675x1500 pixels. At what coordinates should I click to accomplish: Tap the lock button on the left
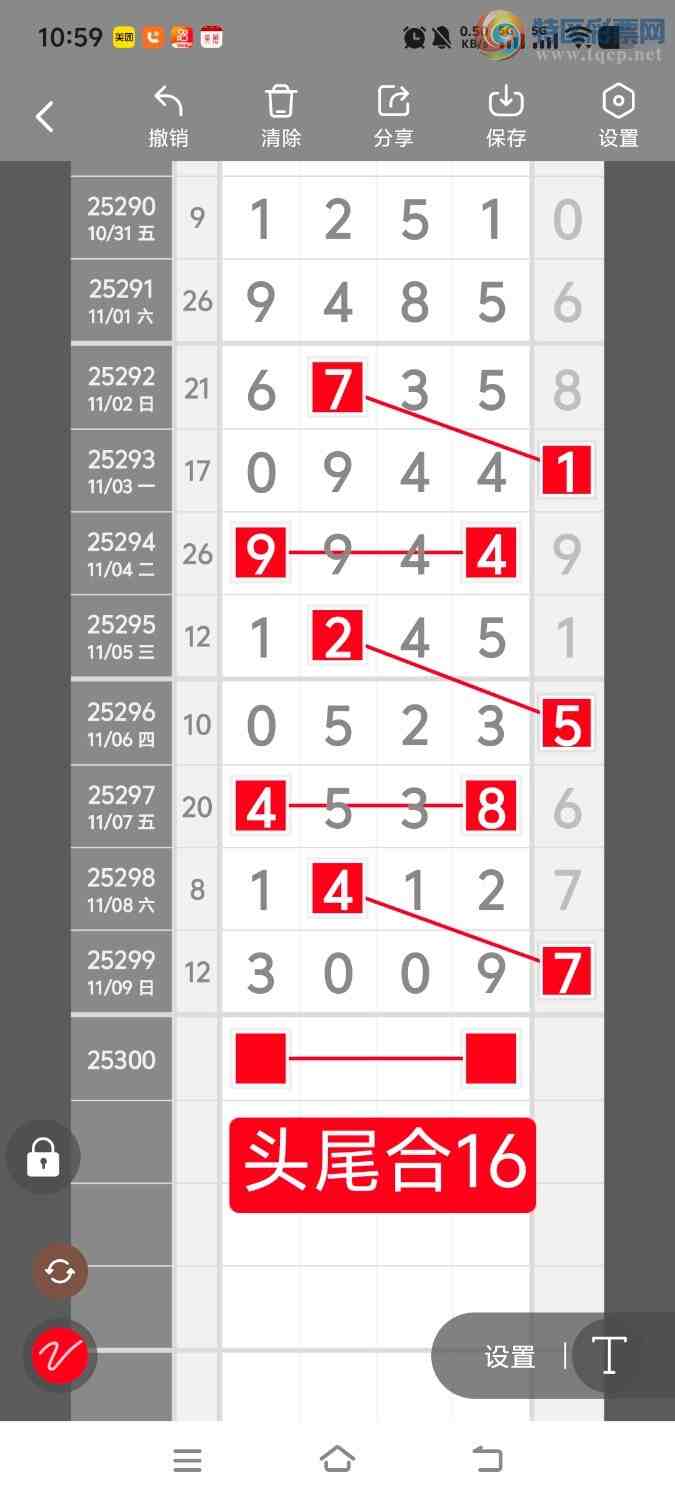click(43, 1158)
